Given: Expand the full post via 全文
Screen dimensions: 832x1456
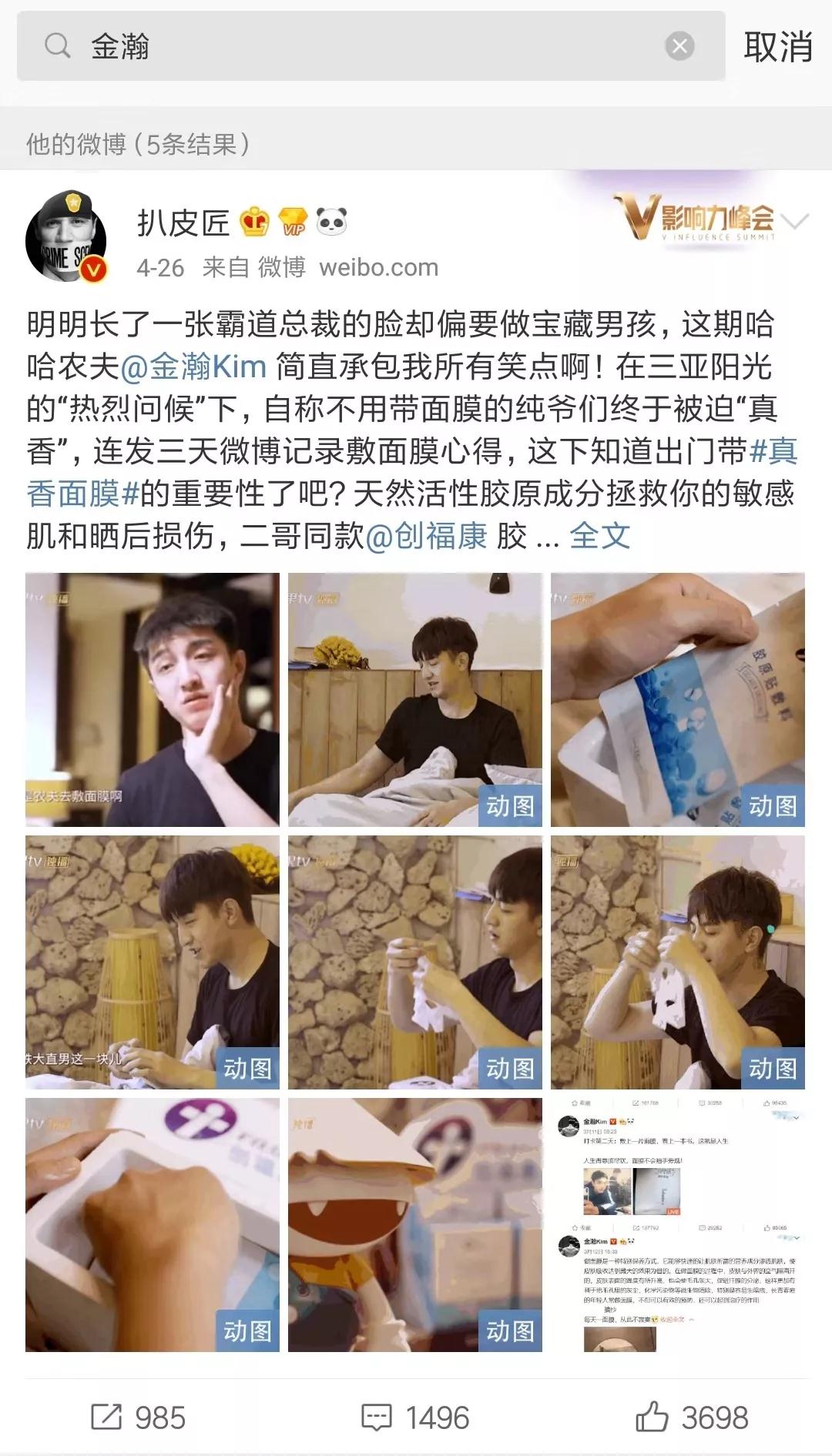Looking at the screenshot, I should click(x=599, y=536).
